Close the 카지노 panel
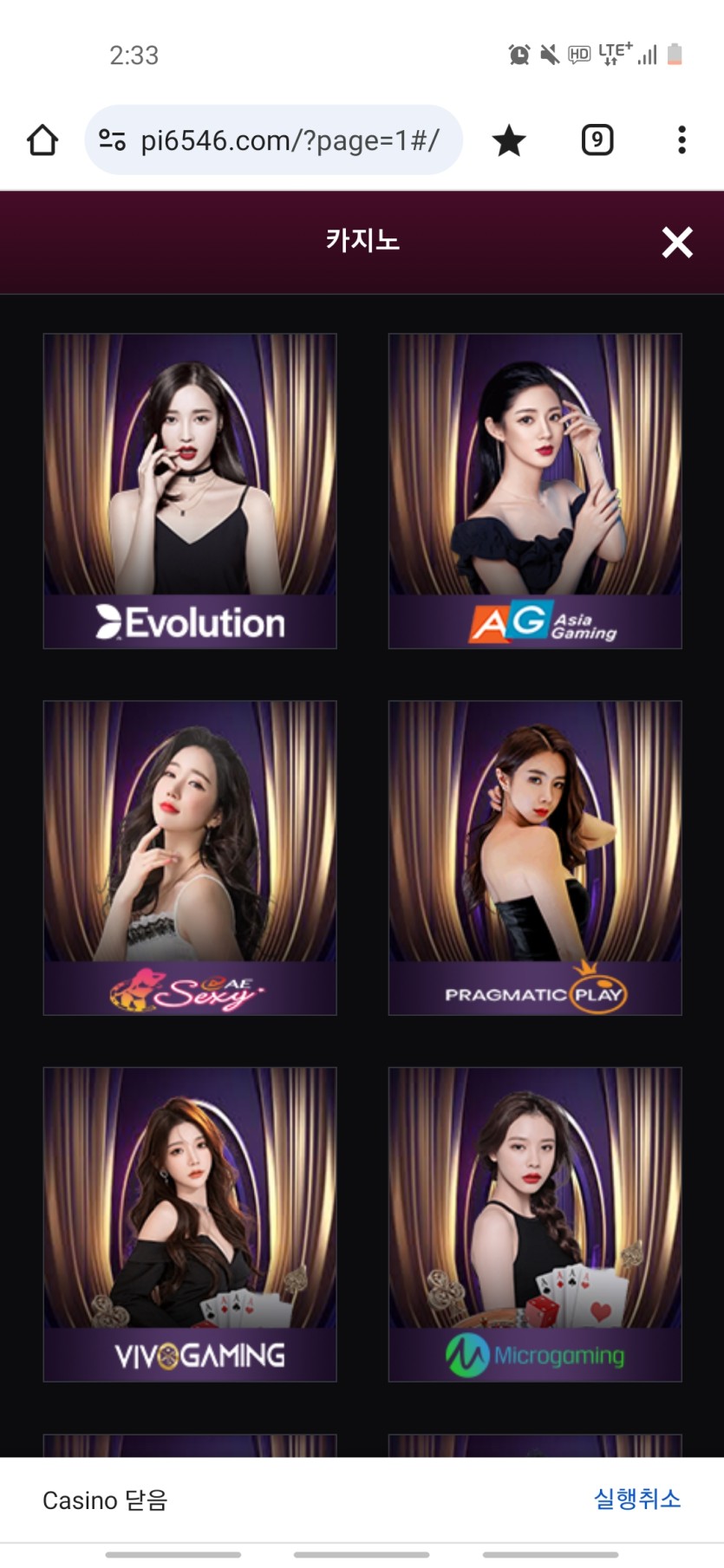The image size is (724, 1568). tap(676, 243)
